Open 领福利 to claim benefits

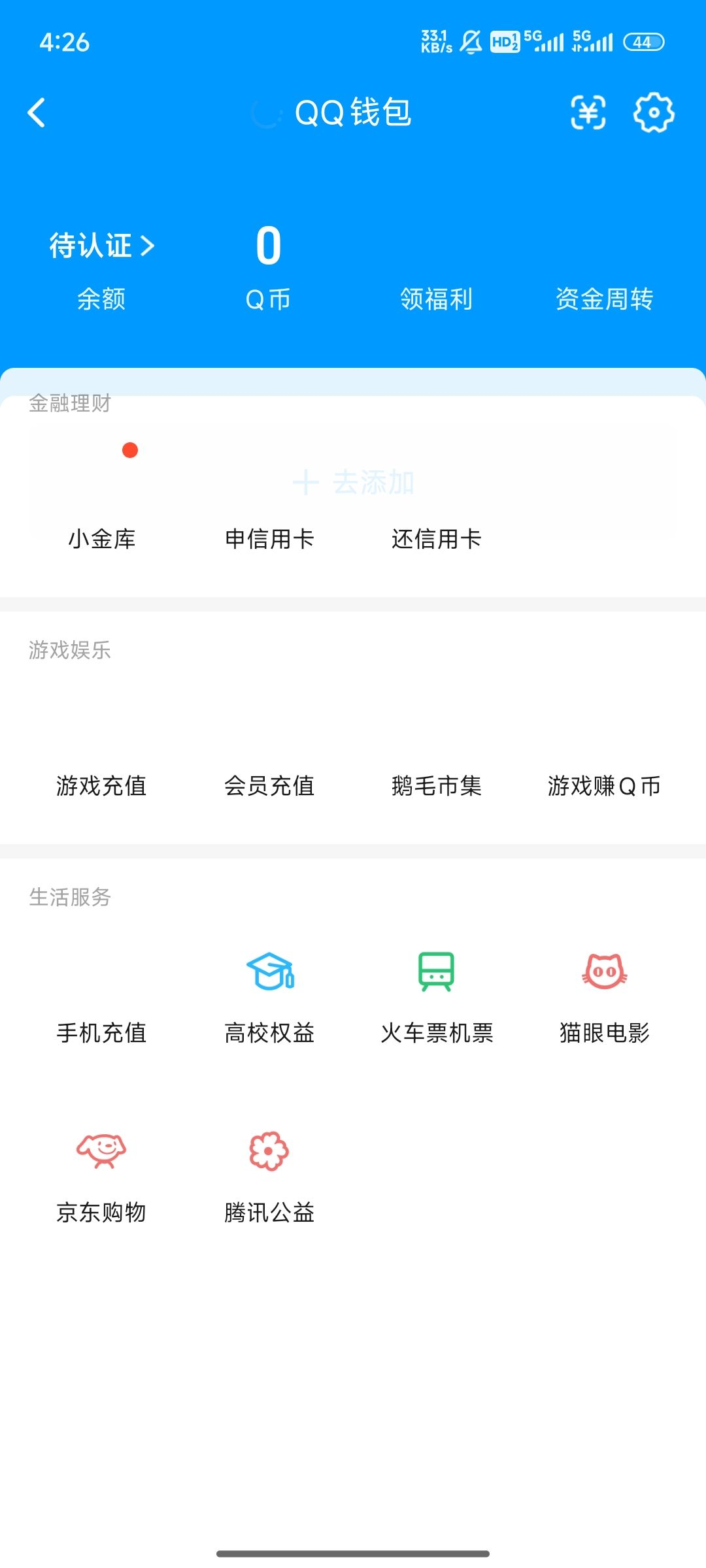437,299
